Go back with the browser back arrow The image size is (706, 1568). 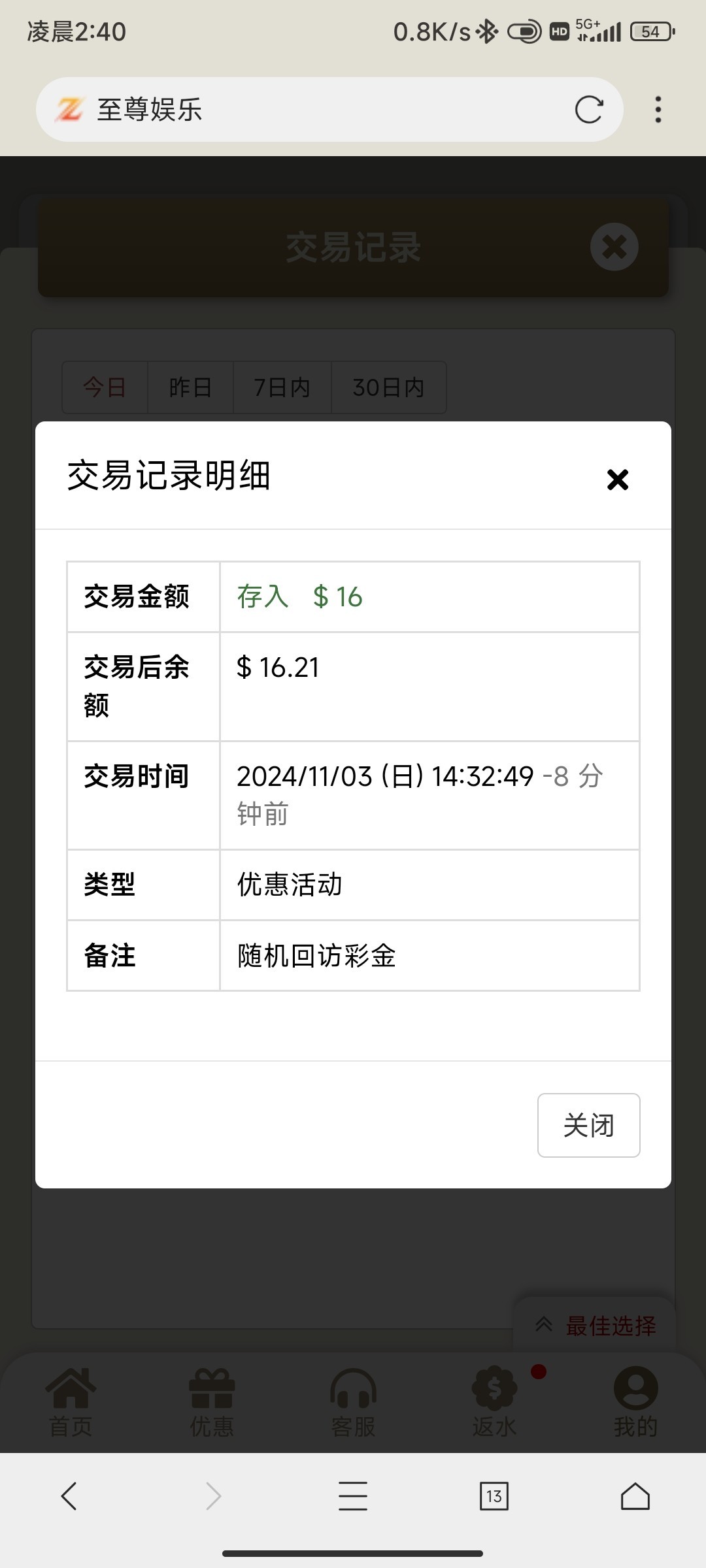[x=69, y=1495]
